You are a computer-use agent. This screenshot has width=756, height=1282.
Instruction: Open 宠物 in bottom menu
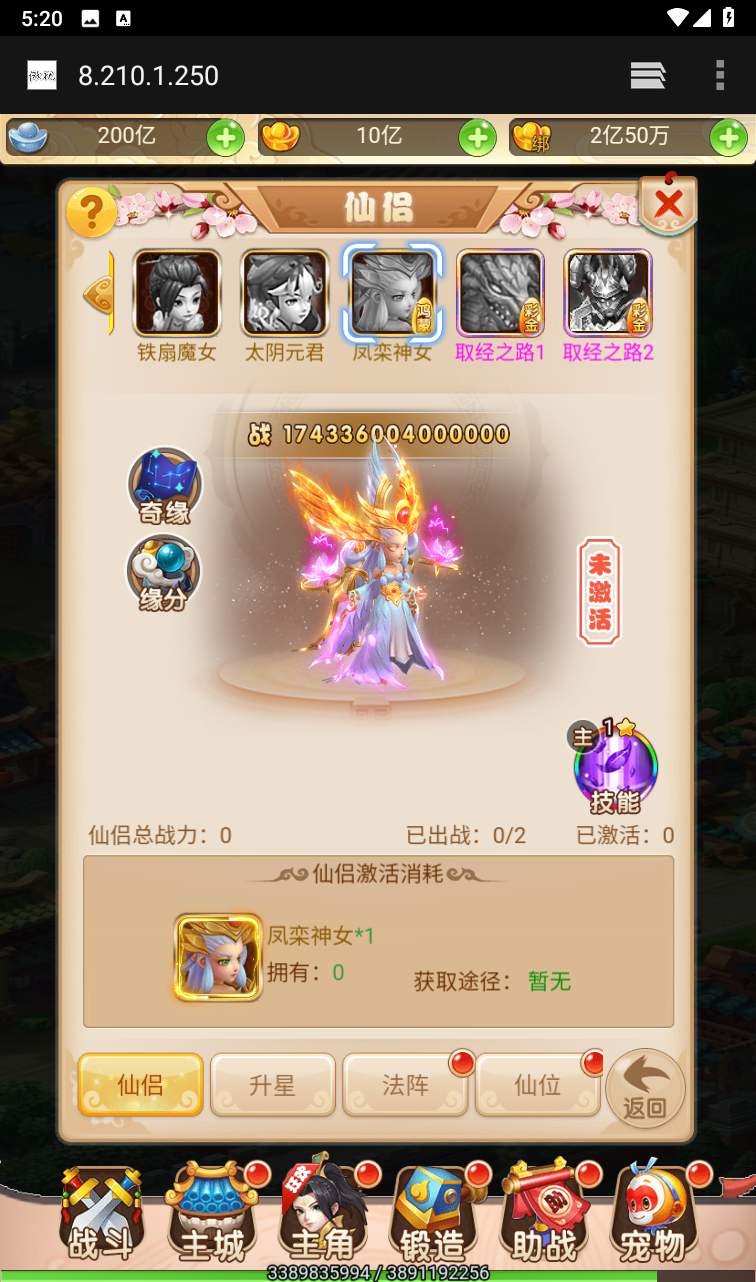click(x=654, y=1215)
